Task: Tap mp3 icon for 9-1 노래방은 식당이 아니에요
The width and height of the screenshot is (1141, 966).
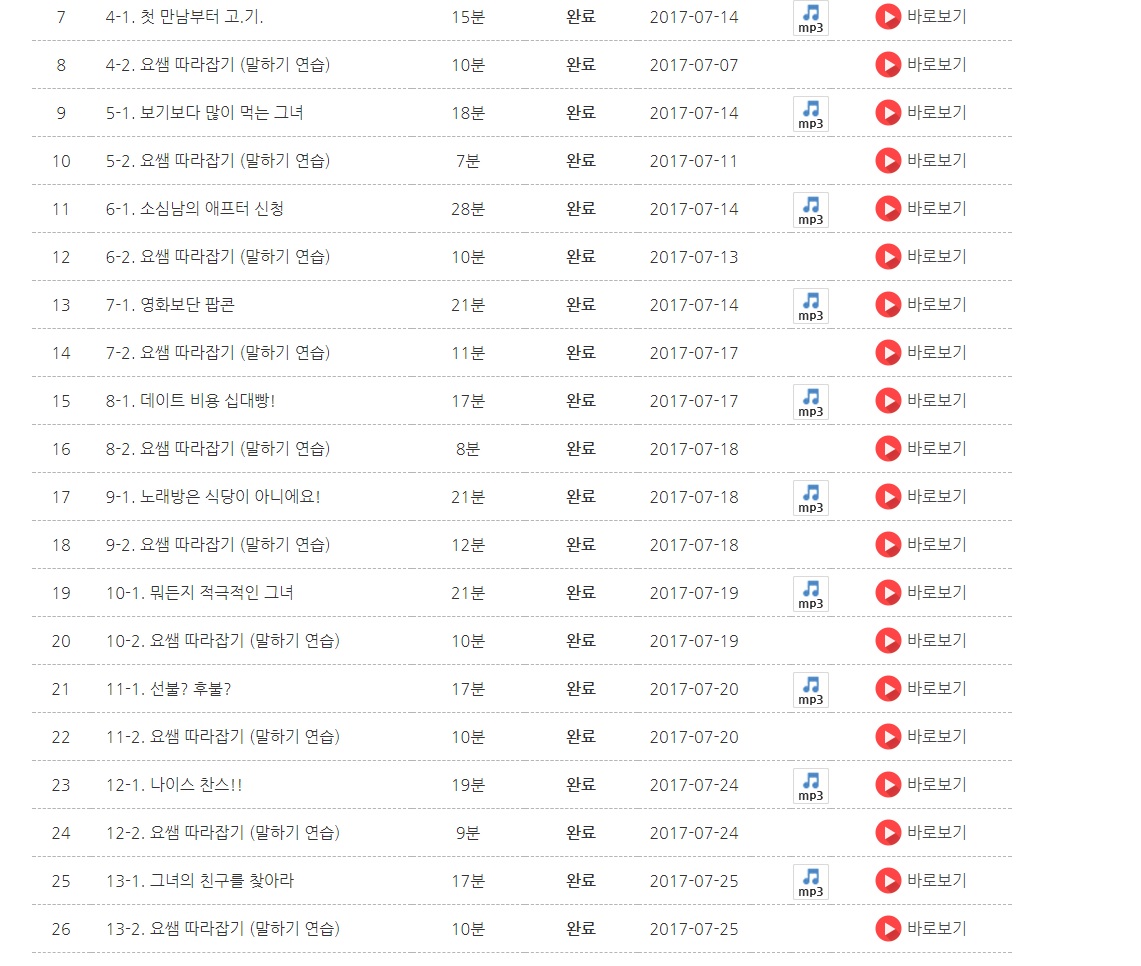Action: [811, 498]
